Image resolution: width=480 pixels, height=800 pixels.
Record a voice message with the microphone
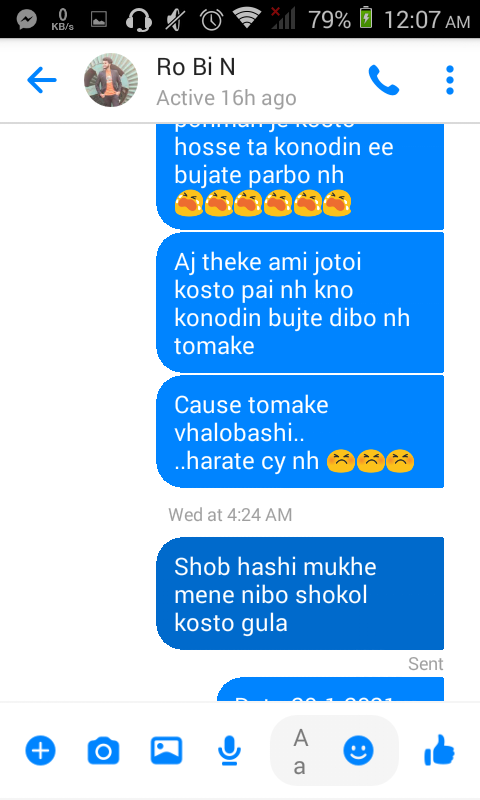pos(230,751)
